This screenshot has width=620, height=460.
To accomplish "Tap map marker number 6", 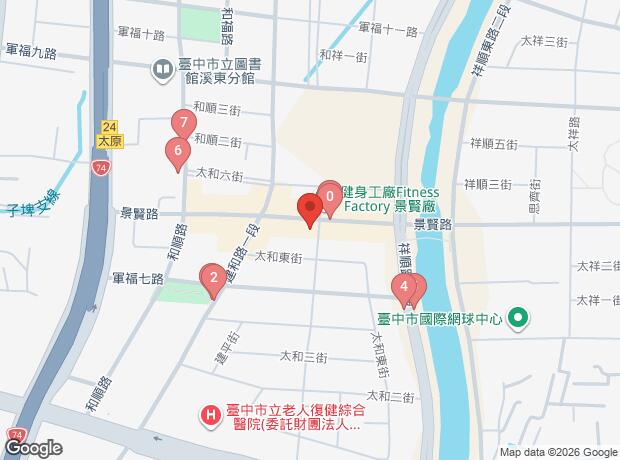I will pyautogui.click(x=177, y=152).
